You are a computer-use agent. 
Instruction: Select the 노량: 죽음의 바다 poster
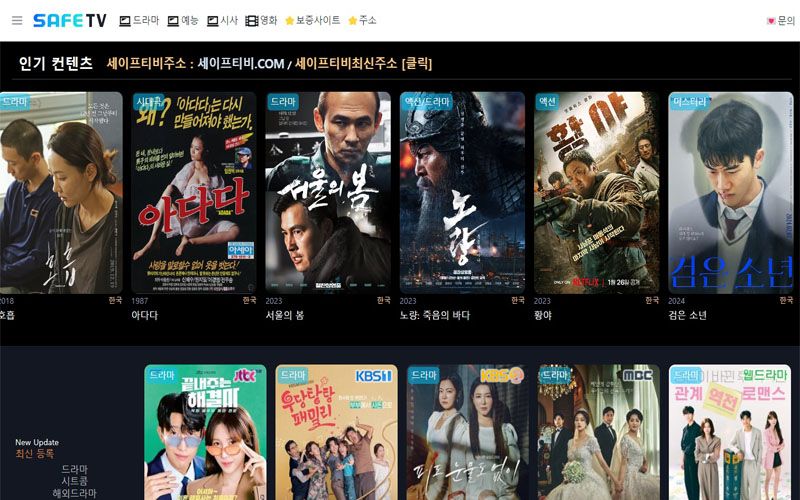point(461,192)
